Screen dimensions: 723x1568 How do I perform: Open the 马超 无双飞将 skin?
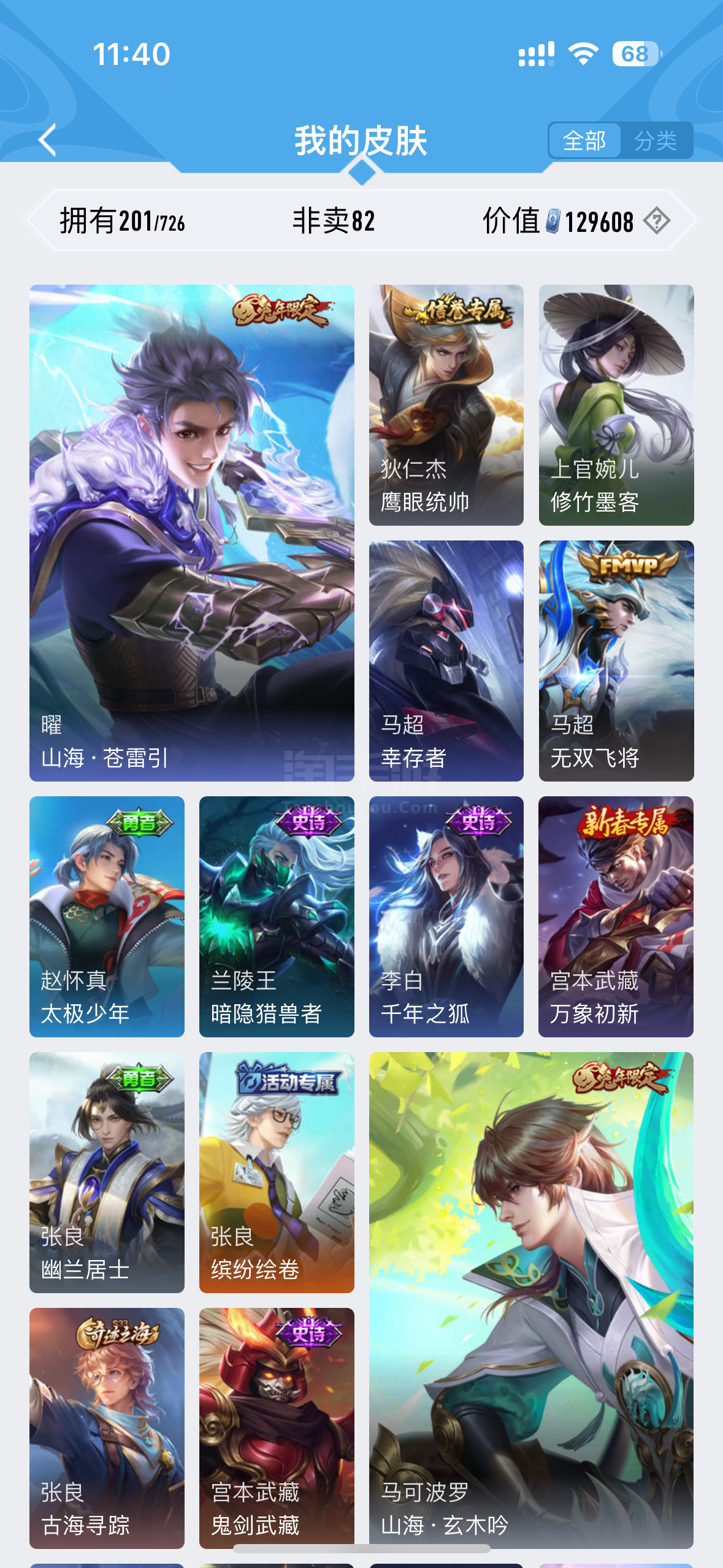616,661
